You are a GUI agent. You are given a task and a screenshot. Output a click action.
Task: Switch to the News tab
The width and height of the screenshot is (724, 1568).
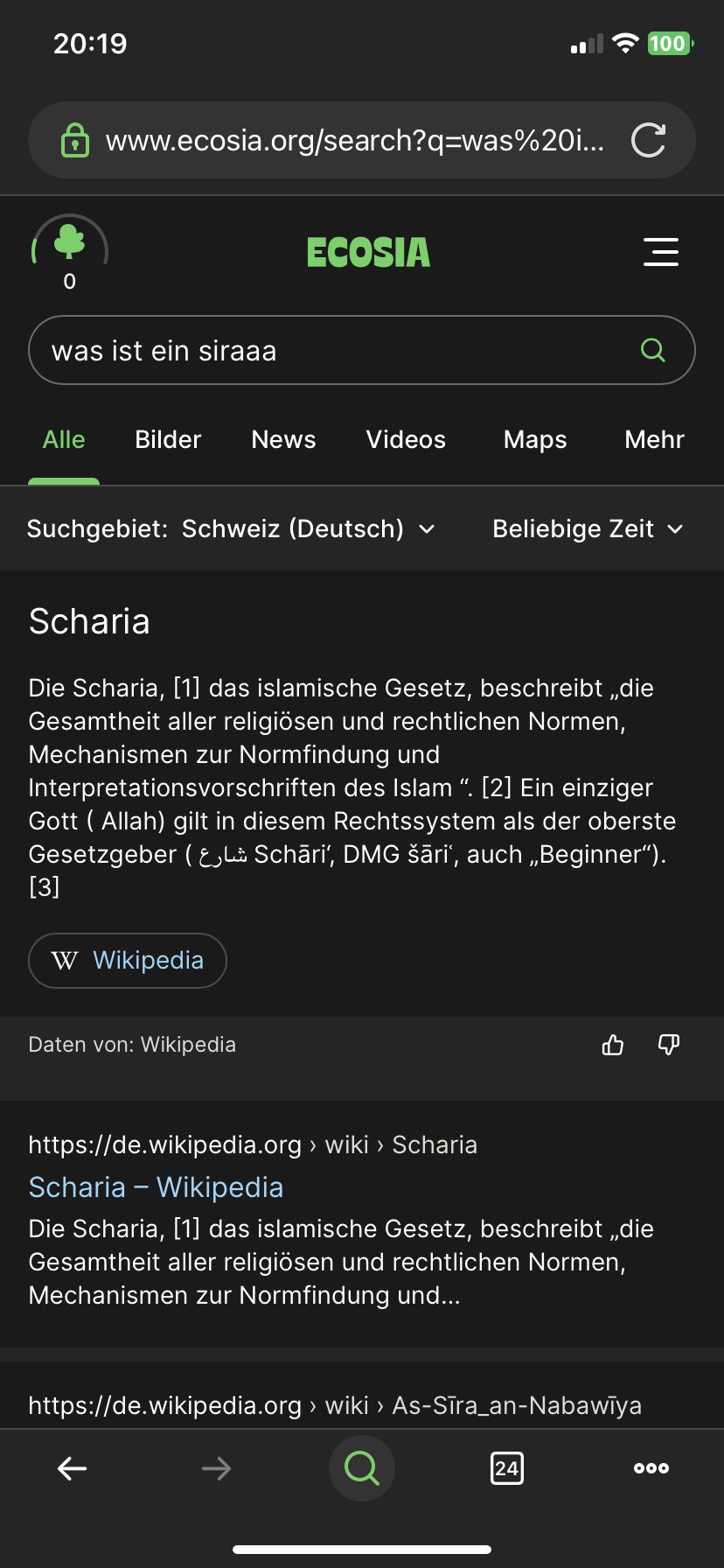click(283, 439)
